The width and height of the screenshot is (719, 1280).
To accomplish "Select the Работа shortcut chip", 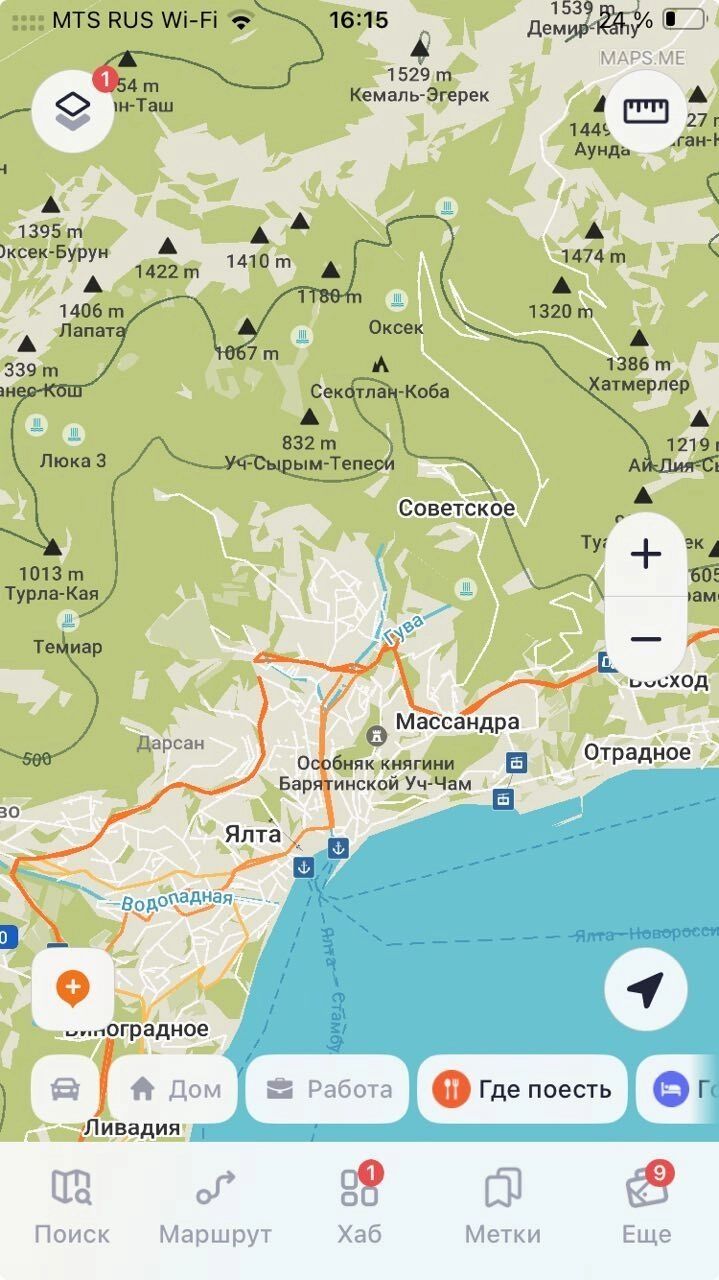I will pyautogui.click(x=327, y=1089).
